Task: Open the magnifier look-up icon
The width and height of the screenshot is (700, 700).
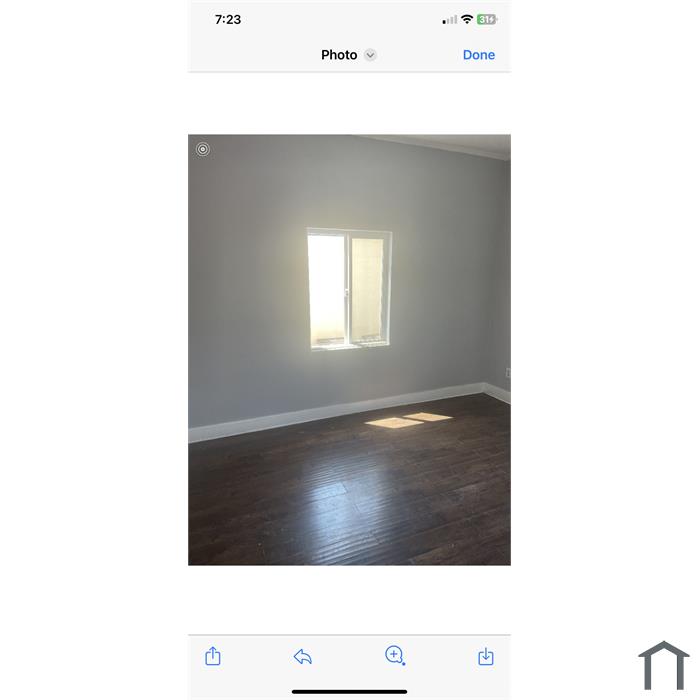Action: pos(395,656)
